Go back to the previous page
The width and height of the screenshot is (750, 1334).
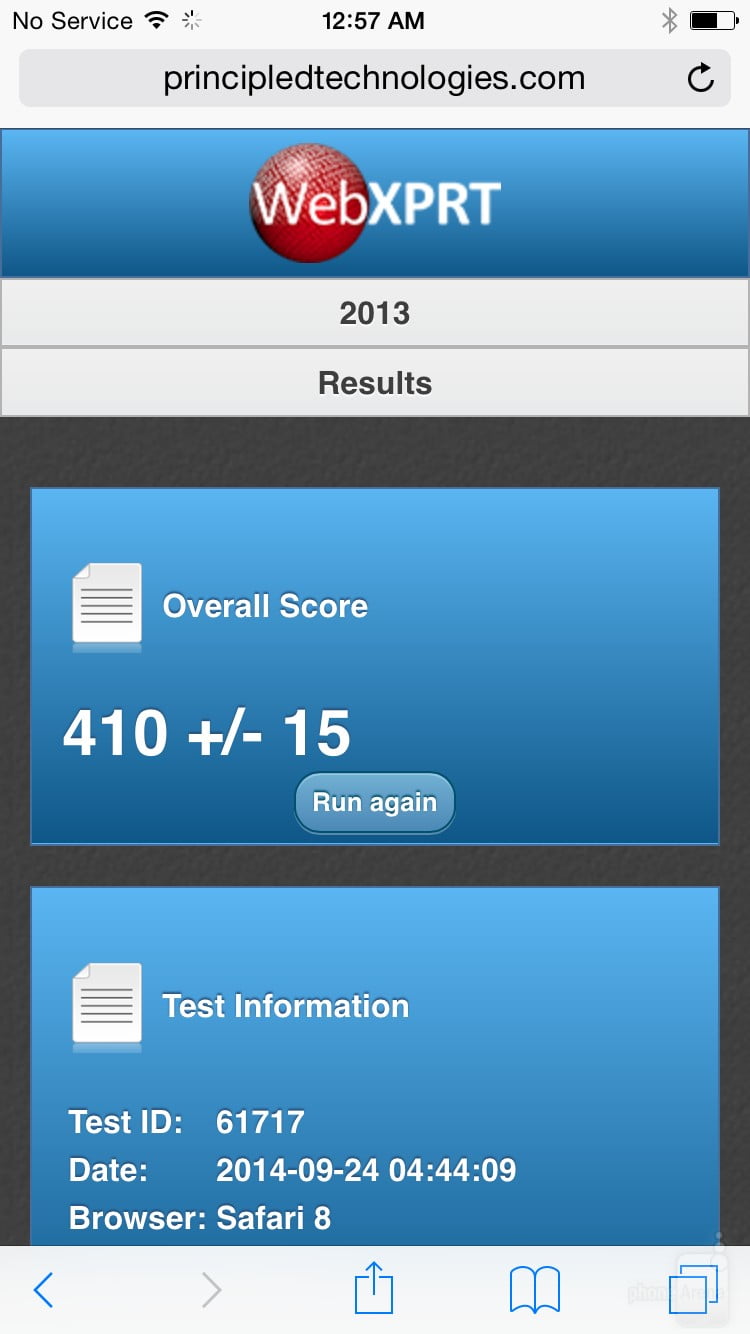tap(43, 1290)
